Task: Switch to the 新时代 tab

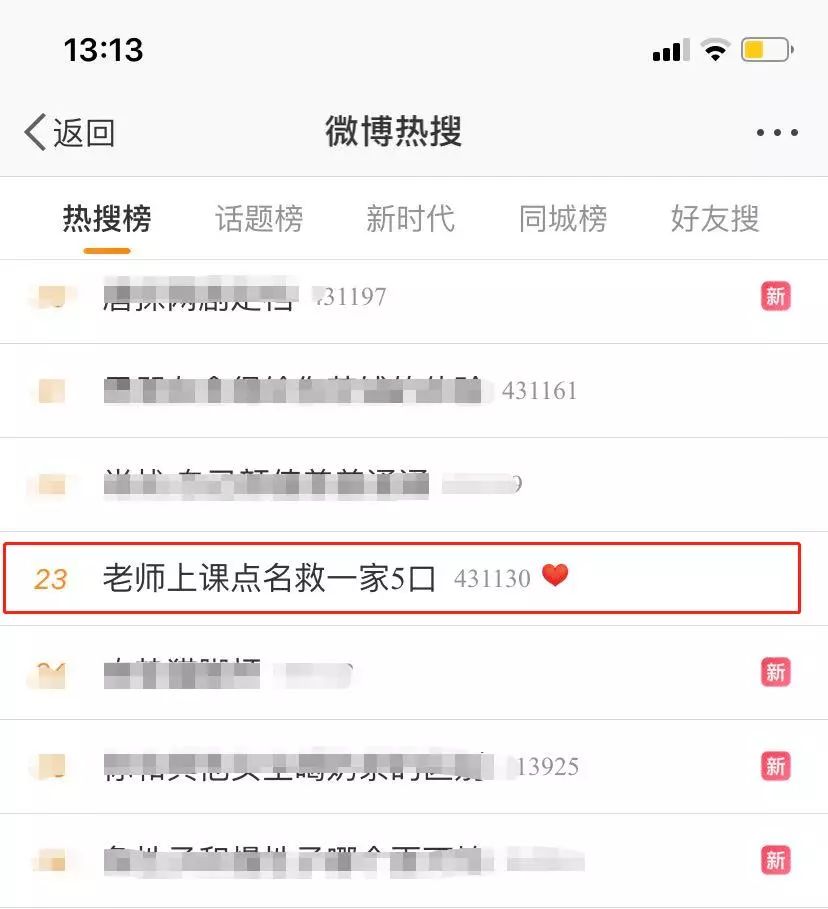Action: pos(410,218)
